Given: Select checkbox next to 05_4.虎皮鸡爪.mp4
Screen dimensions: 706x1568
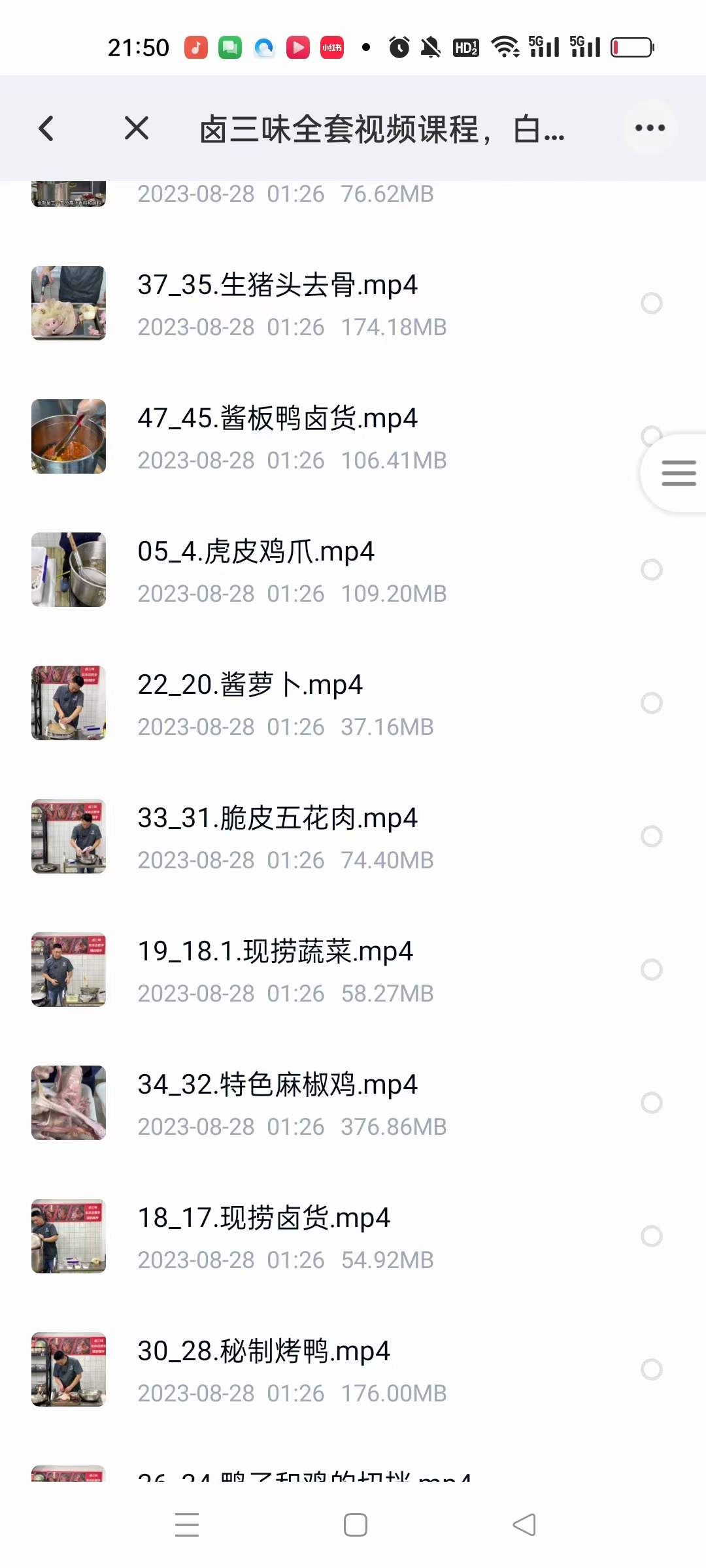Looking at the screenshot, I should [652, 570].
